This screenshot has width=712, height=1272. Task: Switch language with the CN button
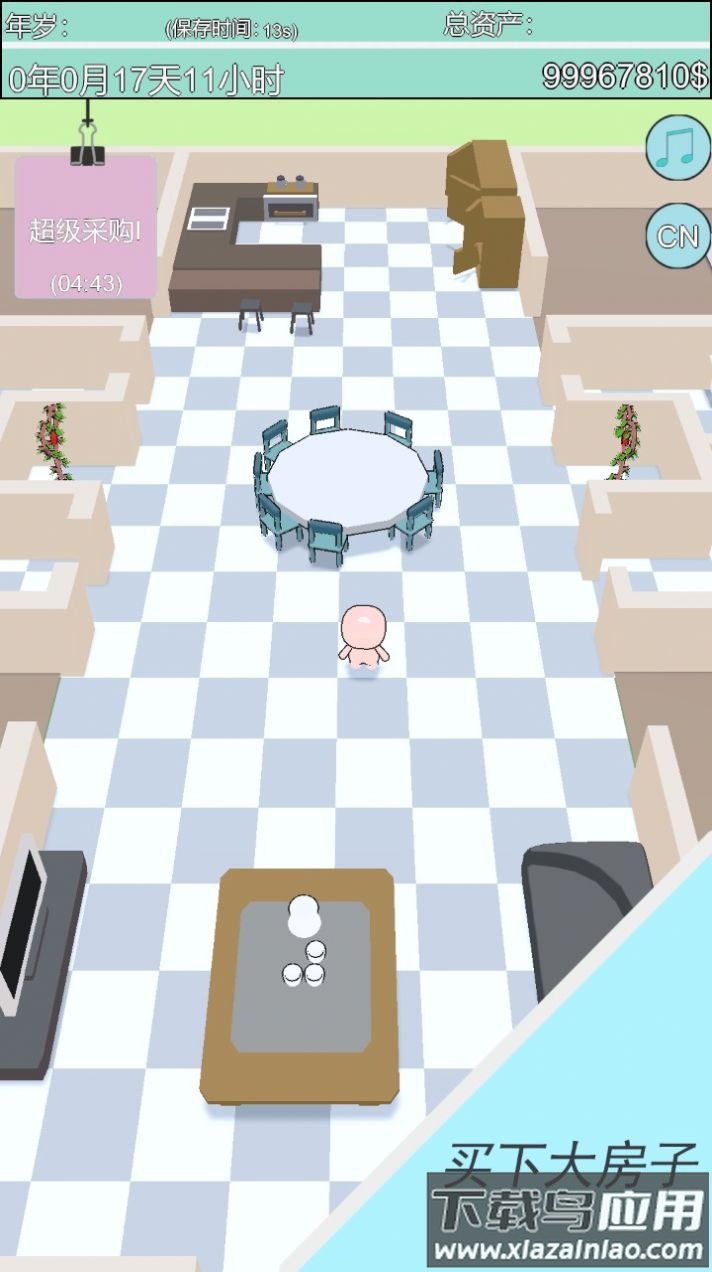pos(678,236)
